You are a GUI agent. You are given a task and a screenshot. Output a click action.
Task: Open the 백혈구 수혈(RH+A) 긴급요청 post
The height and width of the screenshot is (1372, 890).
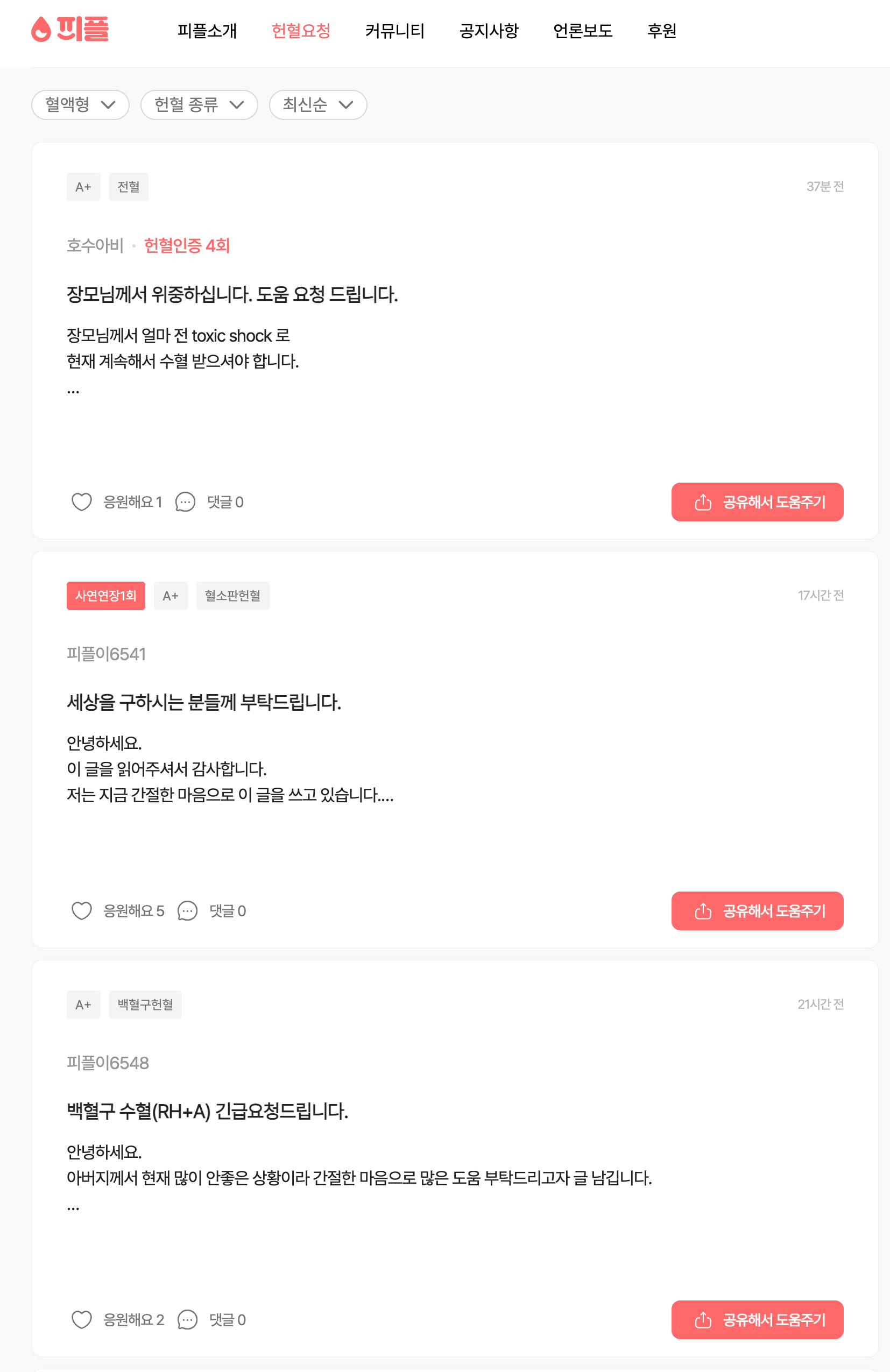pyautogui.click(x=207, y=1111)
